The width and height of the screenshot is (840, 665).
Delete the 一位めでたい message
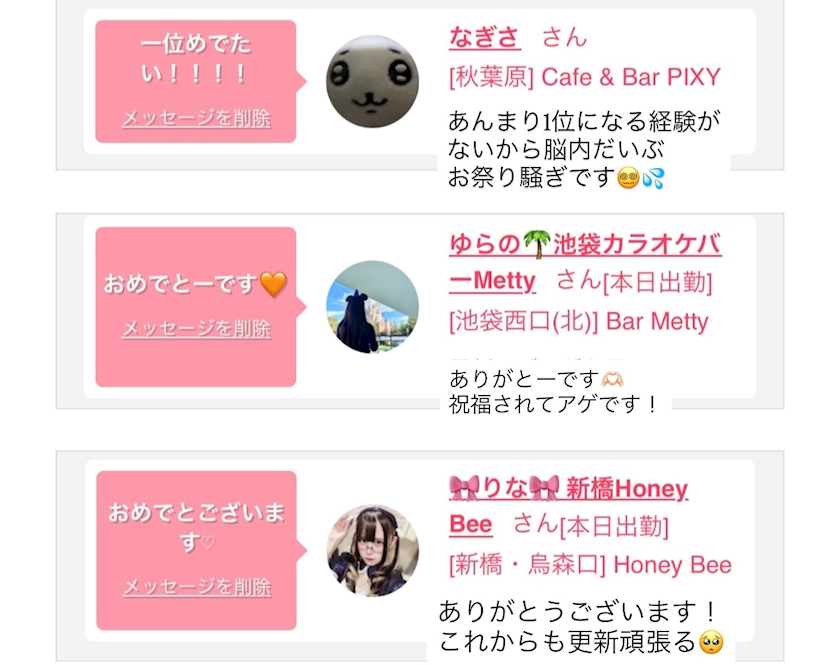pos(196,118)
